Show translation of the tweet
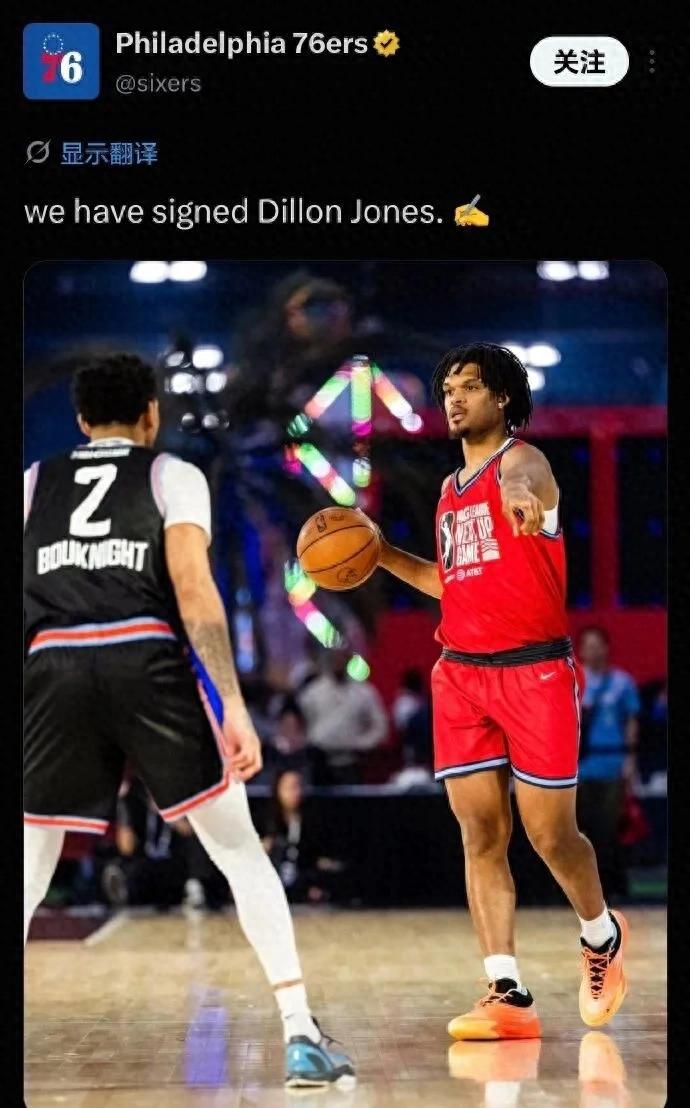The height and width of the screenshot is (1108, 690). pos(108,153)
